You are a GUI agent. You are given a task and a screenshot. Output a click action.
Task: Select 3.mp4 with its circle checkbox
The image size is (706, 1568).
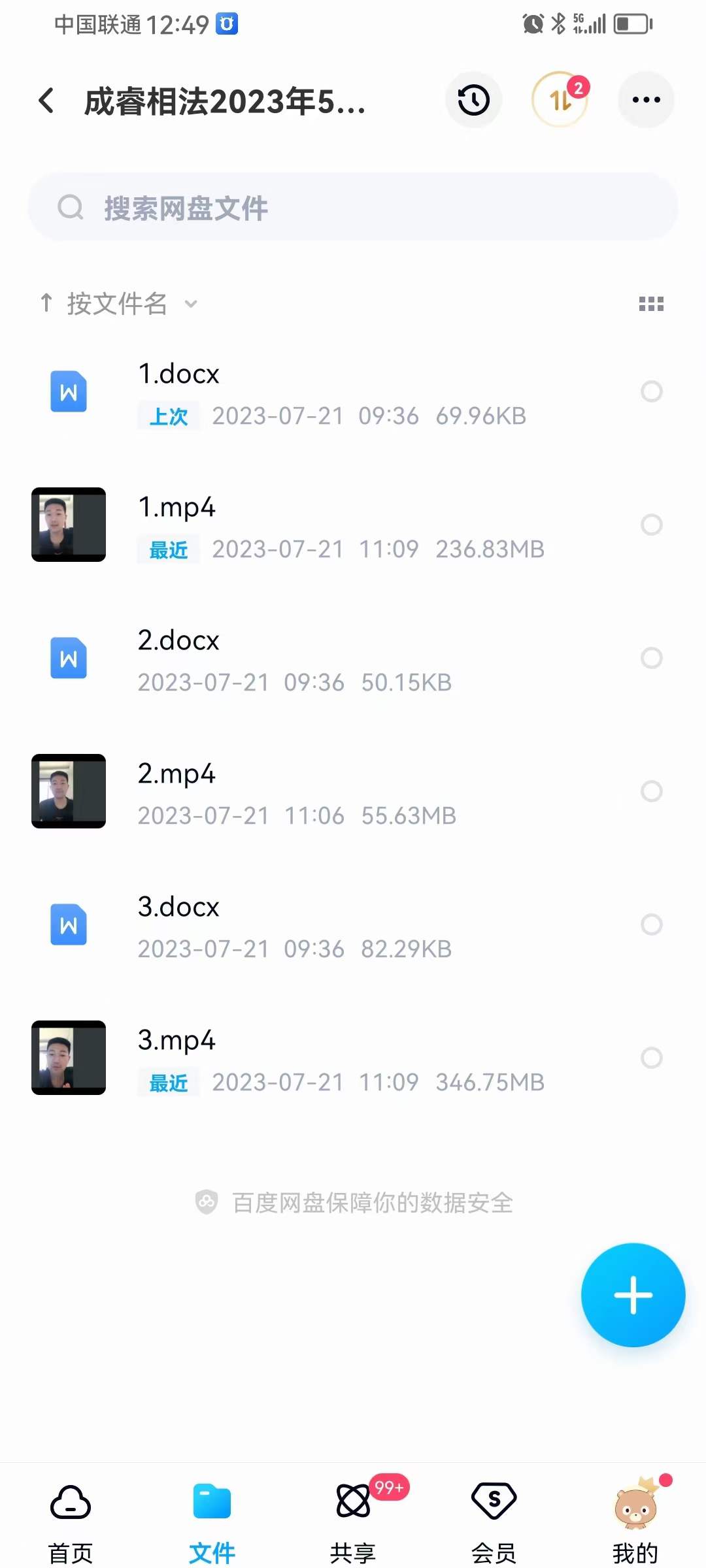pyautogui.click(x=651, y=1058)
